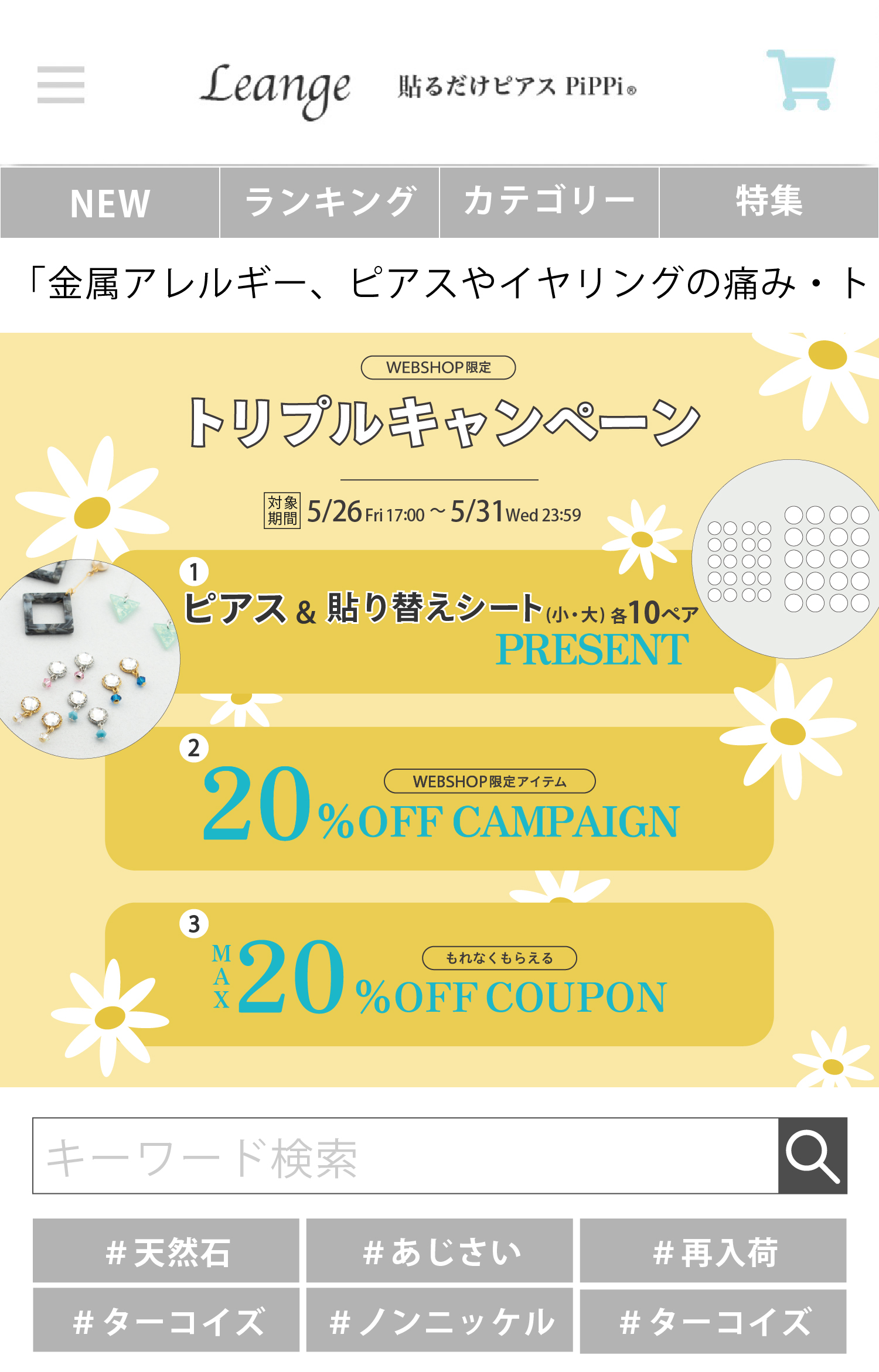Select the #あじさい tag
The width and height of the screenshot is (879, 1372).
(x=439, y=1251)
